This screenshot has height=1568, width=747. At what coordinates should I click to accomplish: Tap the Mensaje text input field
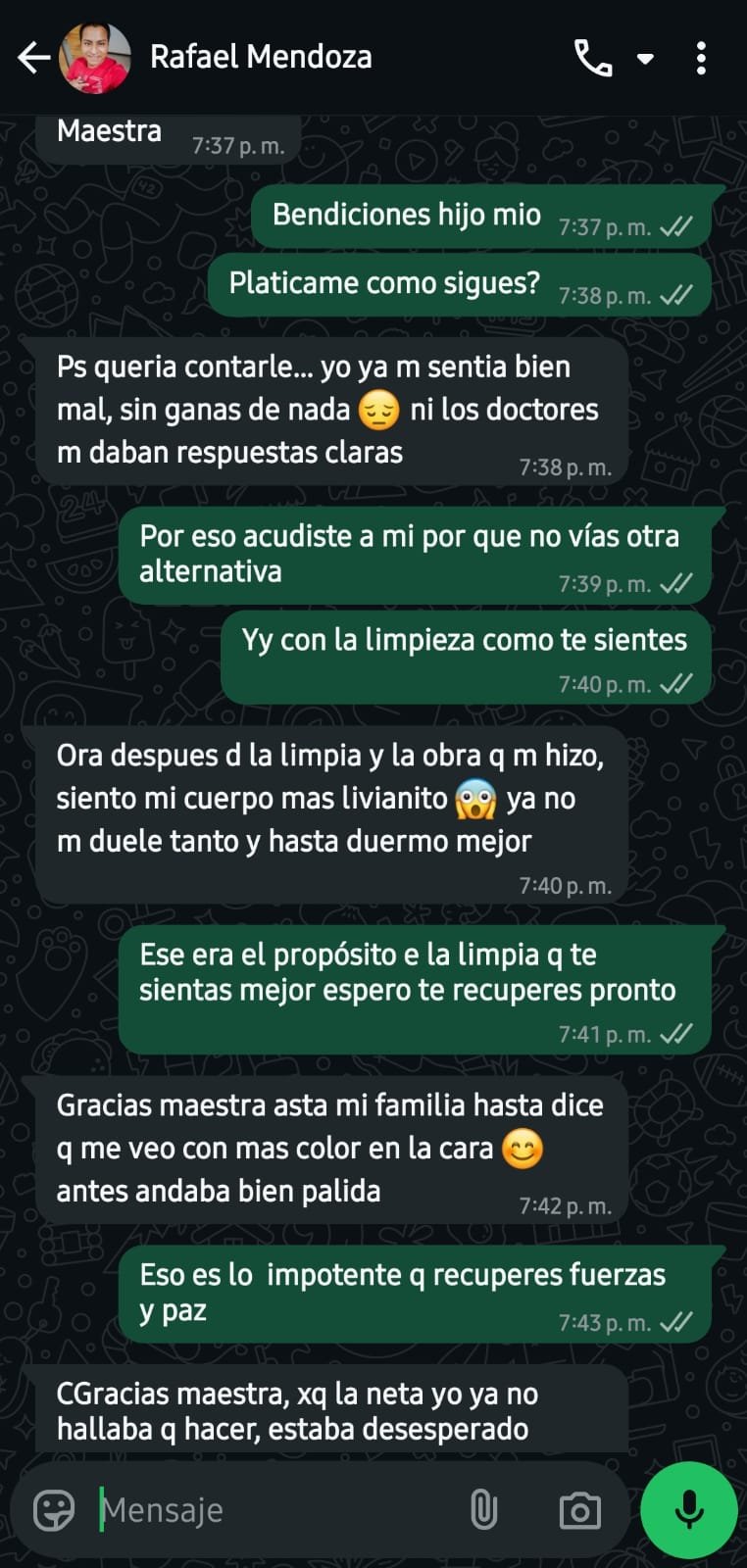245,1509
